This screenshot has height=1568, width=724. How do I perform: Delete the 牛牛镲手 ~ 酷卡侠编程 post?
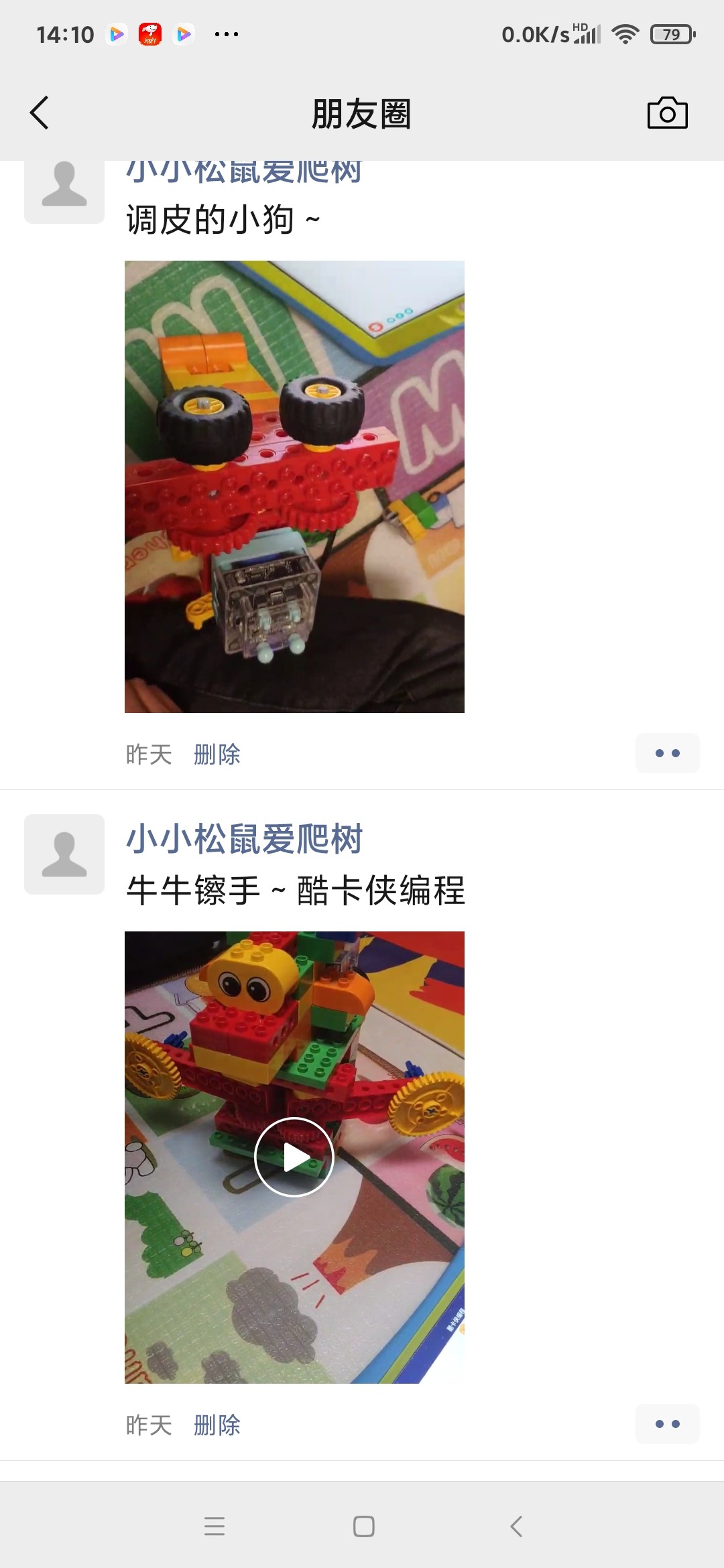coord(217,1425)
